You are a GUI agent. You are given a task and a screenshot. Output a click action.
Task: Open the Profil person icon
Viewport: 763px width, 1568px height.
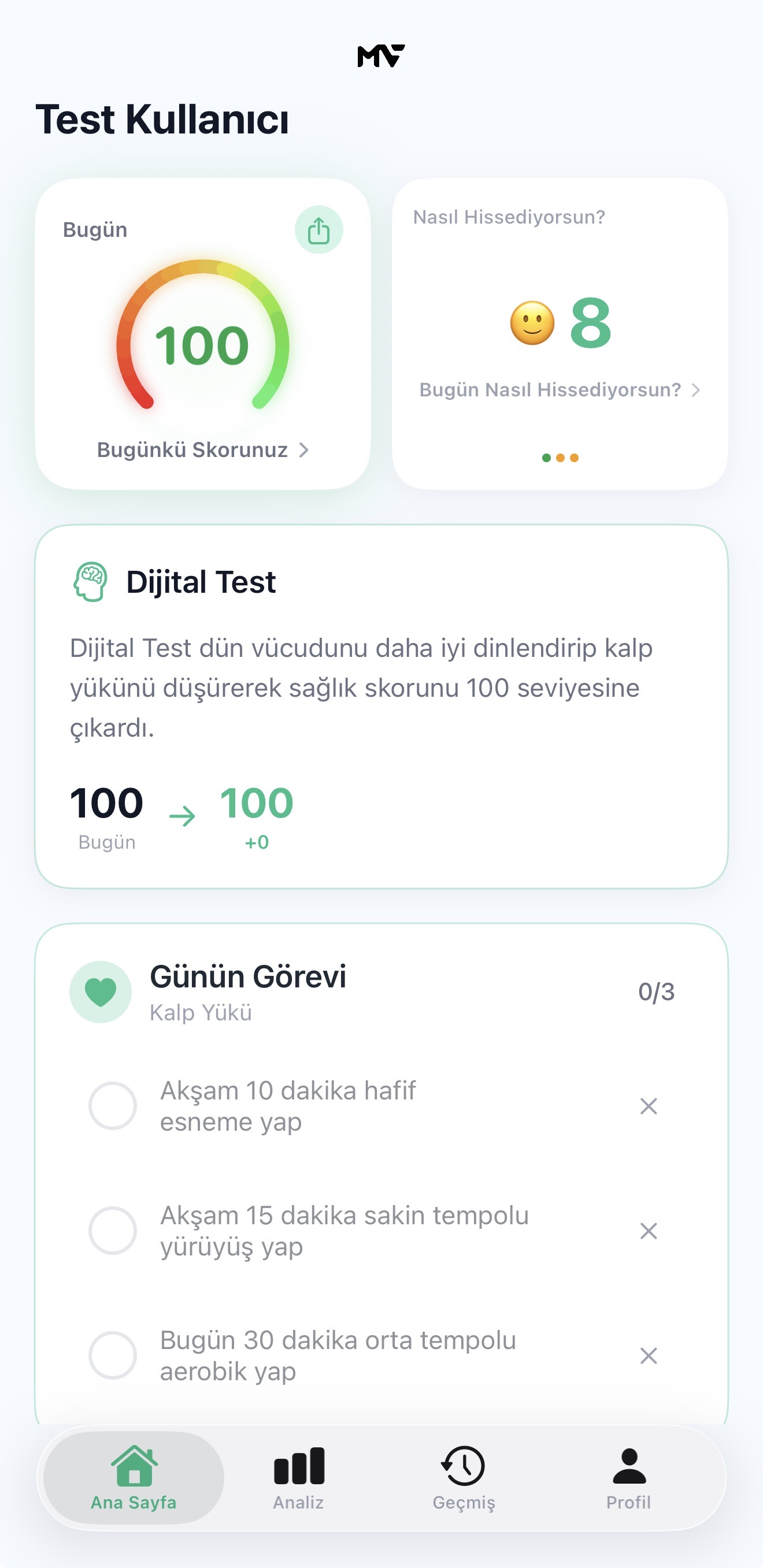(x=628, y=1468)
